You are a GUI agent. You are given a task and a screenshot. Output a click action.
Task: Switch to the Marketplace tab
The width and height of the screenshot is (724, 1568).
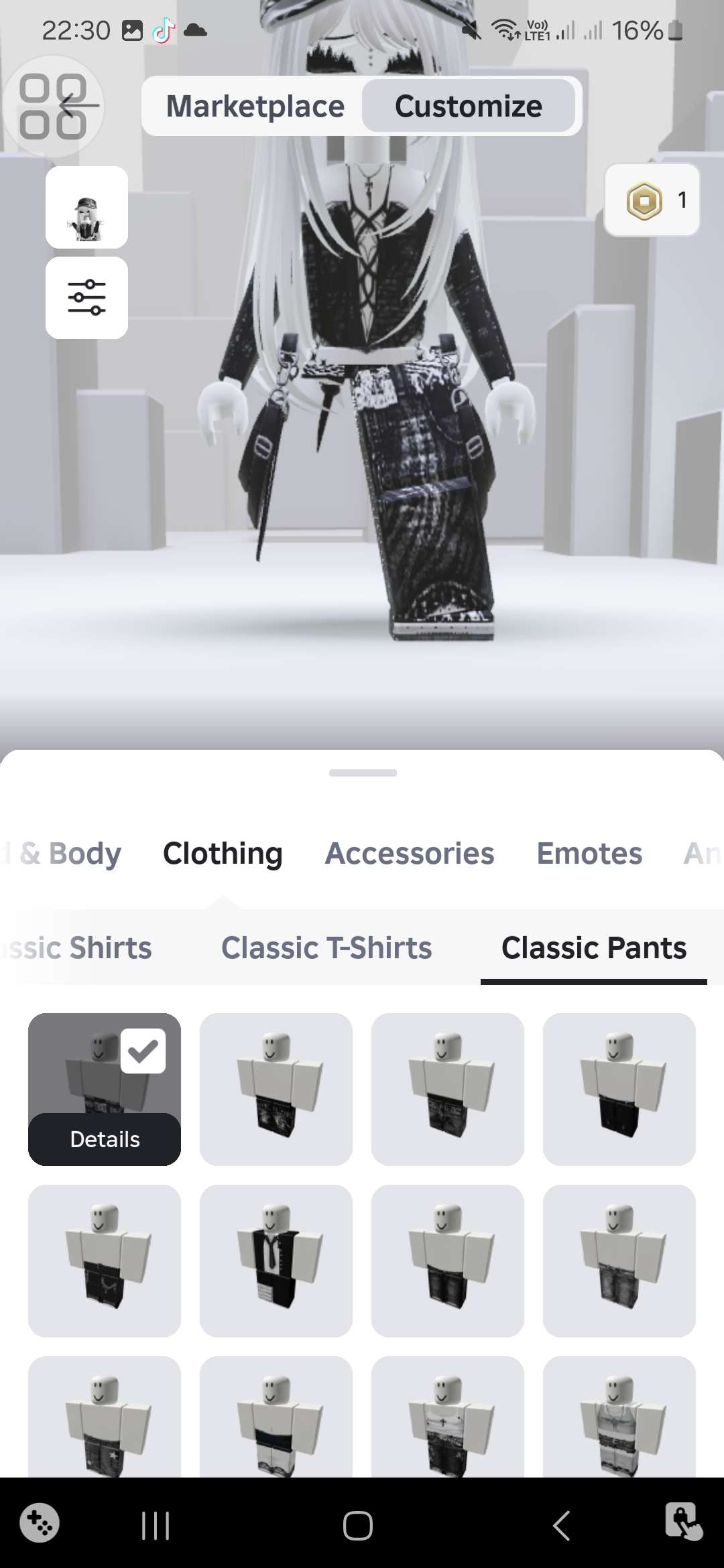tap(255, 106)
